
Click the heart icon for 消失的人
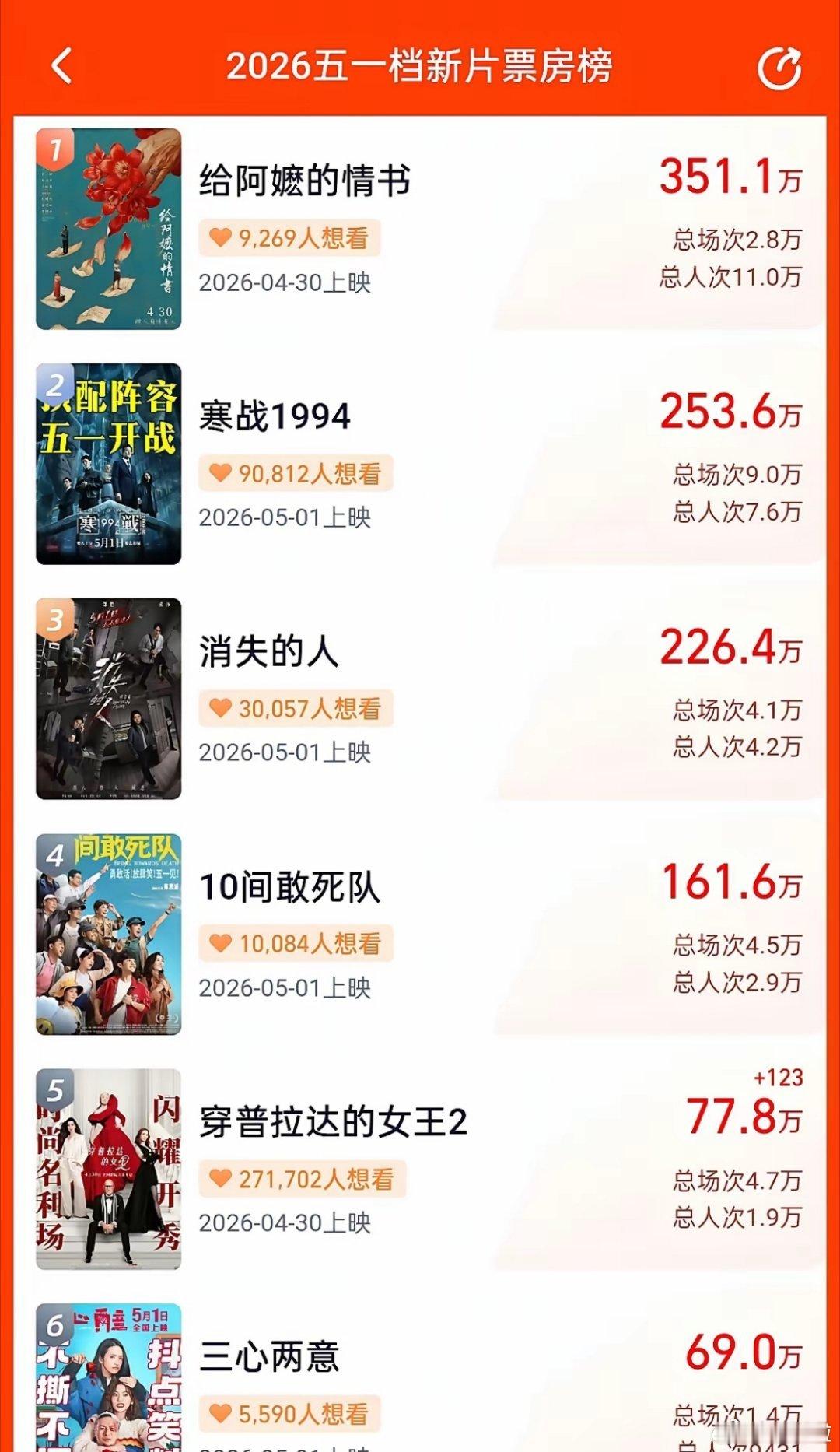coord(221,709)
